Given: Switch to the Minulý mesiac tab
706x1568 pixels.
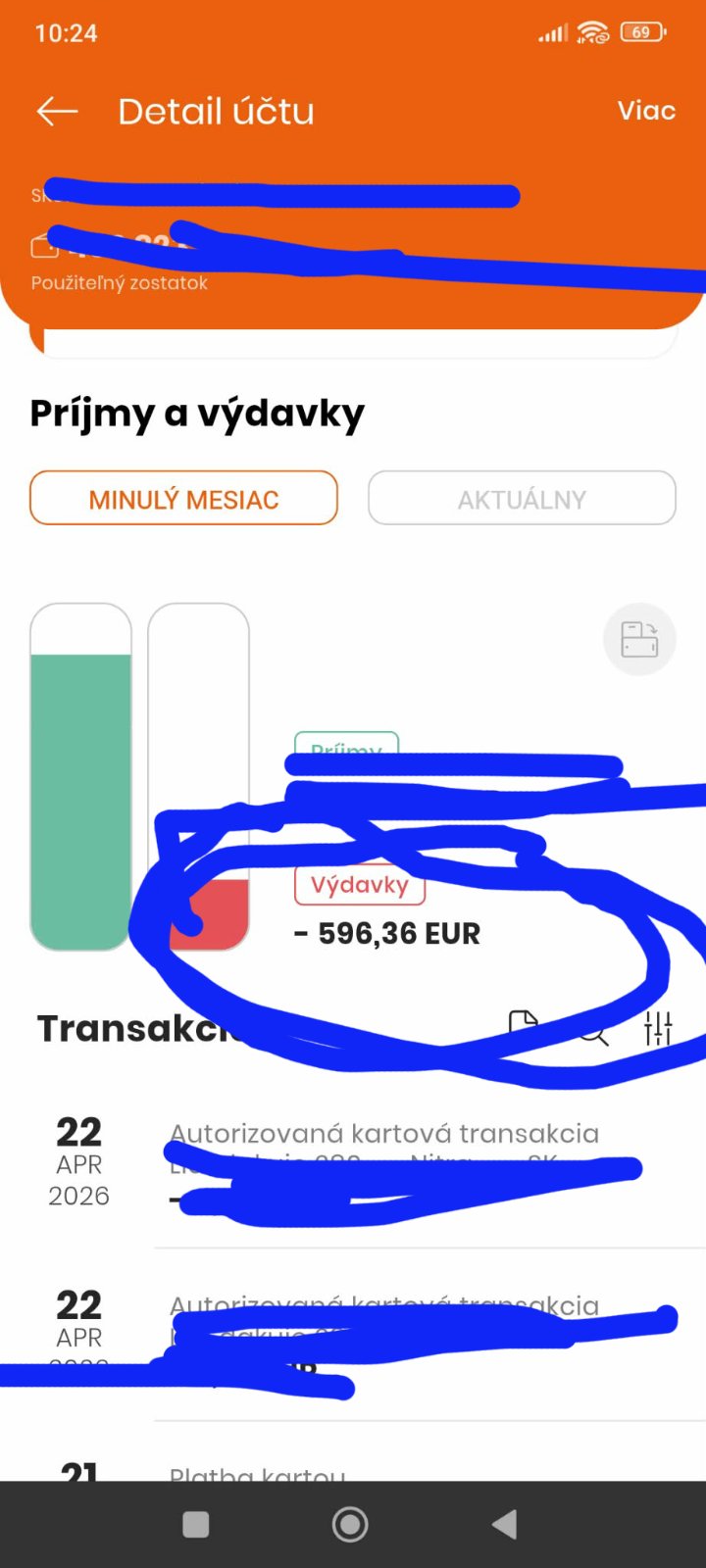Looking at the screenshot, I should [x=183, y=499].
